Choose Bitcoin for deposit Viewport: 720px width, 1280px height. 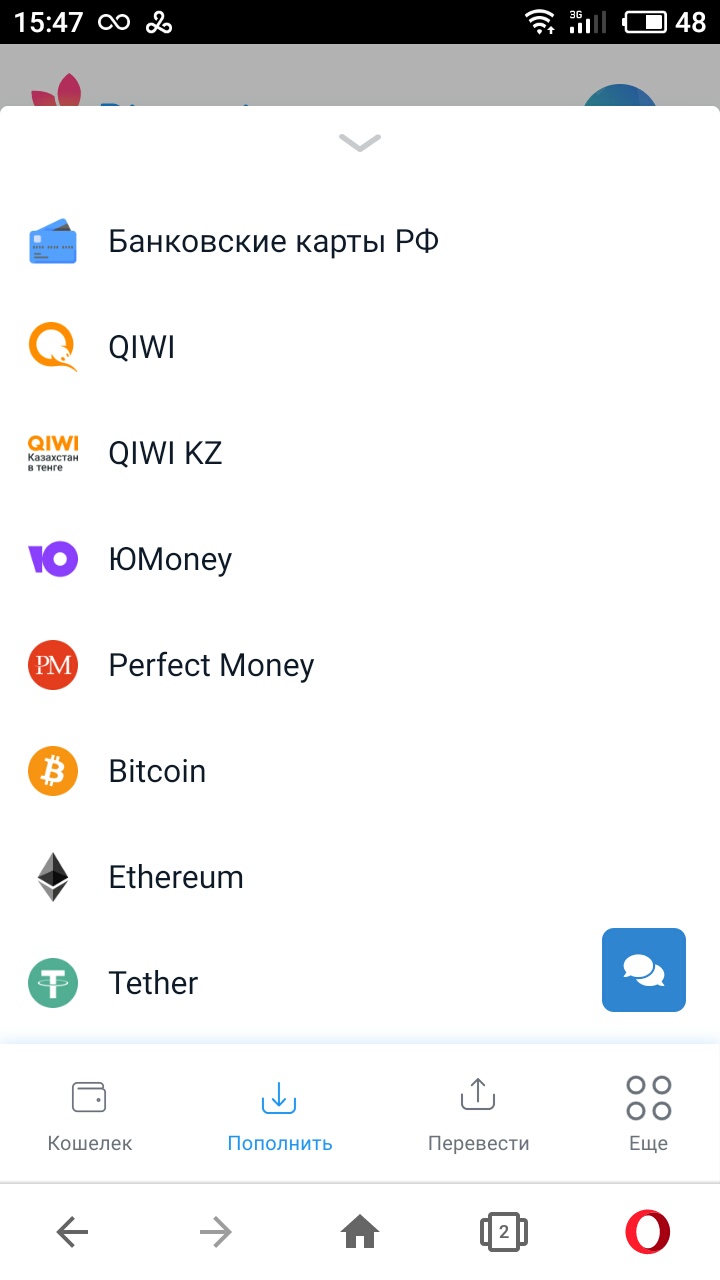tap(157, 772)
